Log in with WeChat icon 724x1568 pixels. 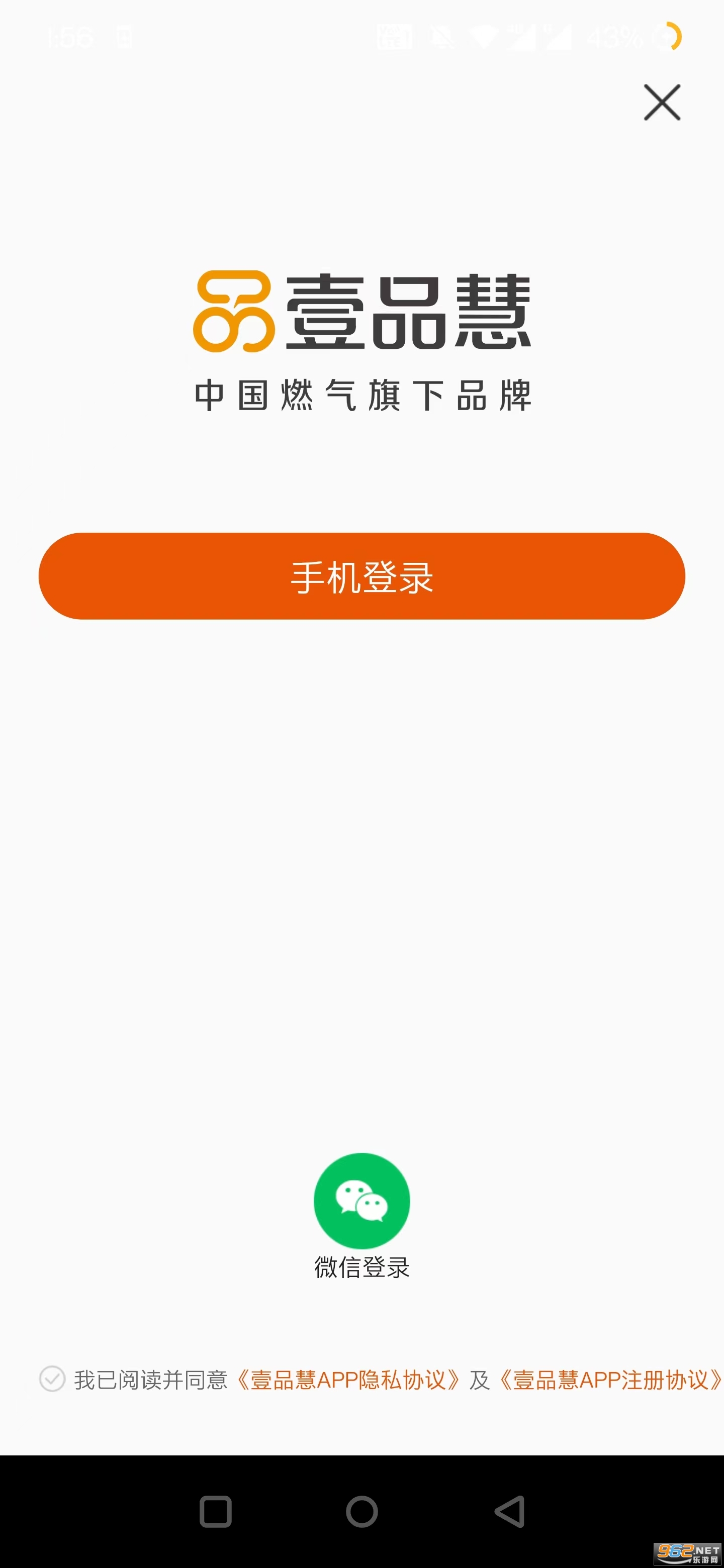coord(361,1200)
